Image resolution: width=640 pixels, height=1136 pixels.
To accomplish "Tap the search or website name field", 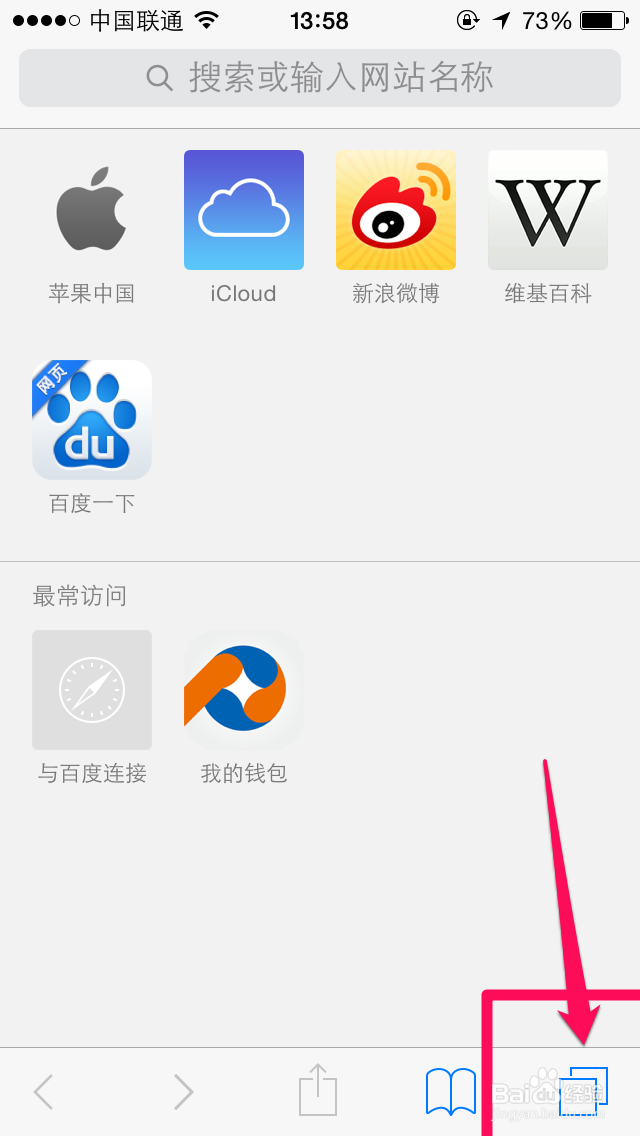I will point(320,78).
